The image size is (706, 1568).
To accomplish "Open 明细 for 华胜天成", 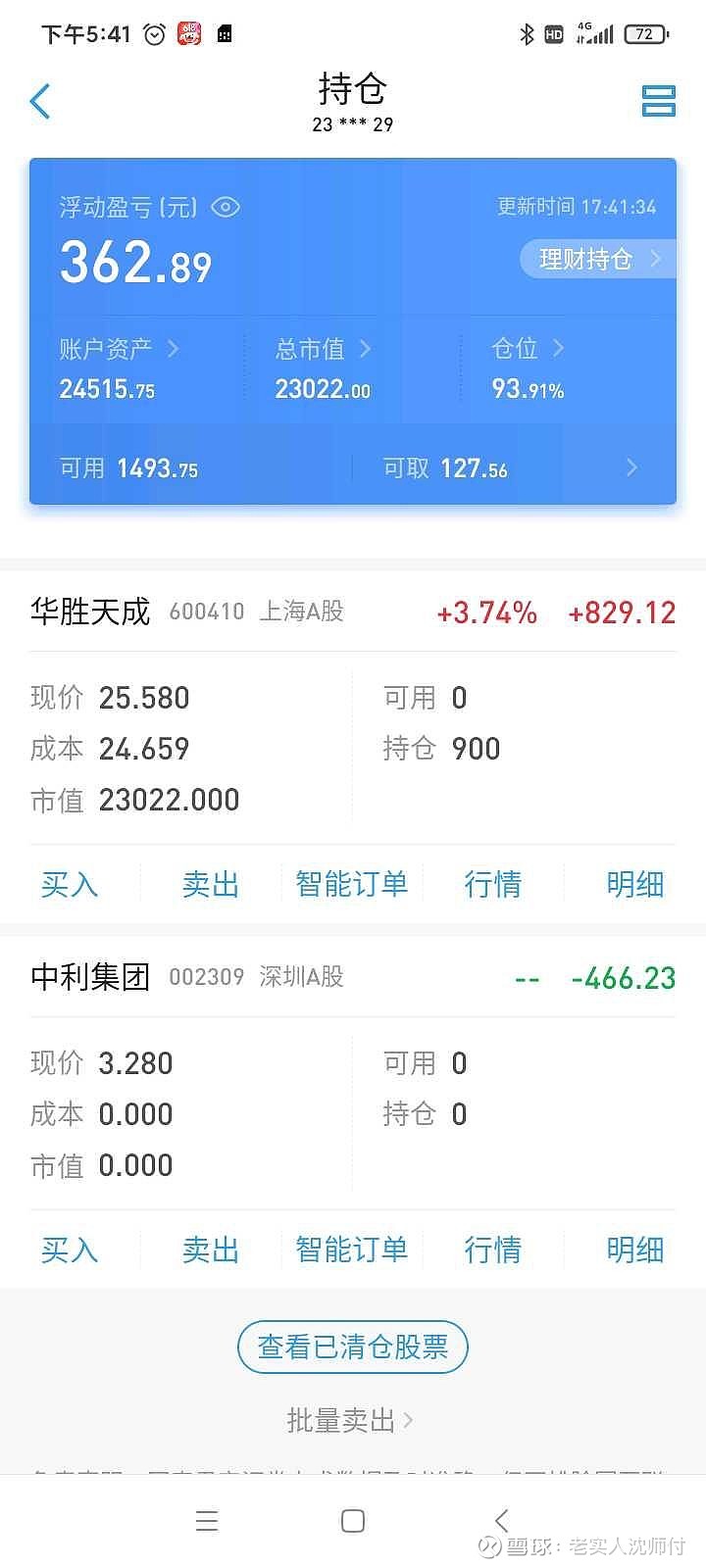I will [x=635, y=884].
